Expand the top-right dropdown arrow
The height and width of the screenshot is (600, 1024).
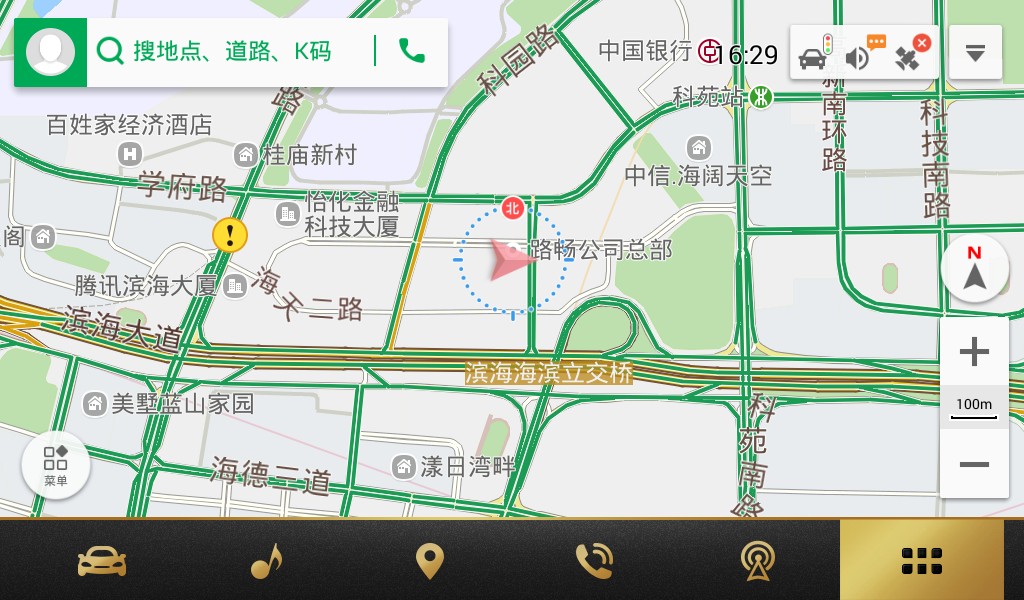[975, 53]
